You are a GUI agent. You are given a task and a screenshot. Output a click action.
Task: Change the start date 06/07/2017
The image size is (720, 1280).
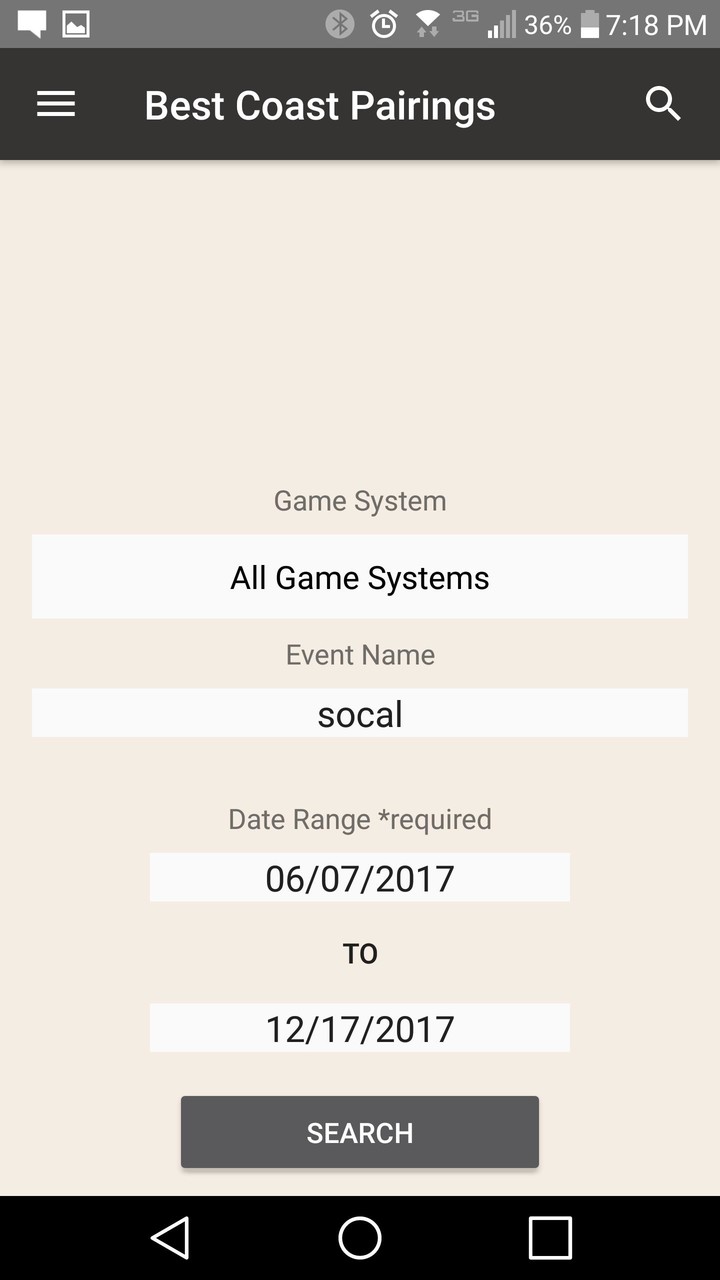[x=360, y=877]
